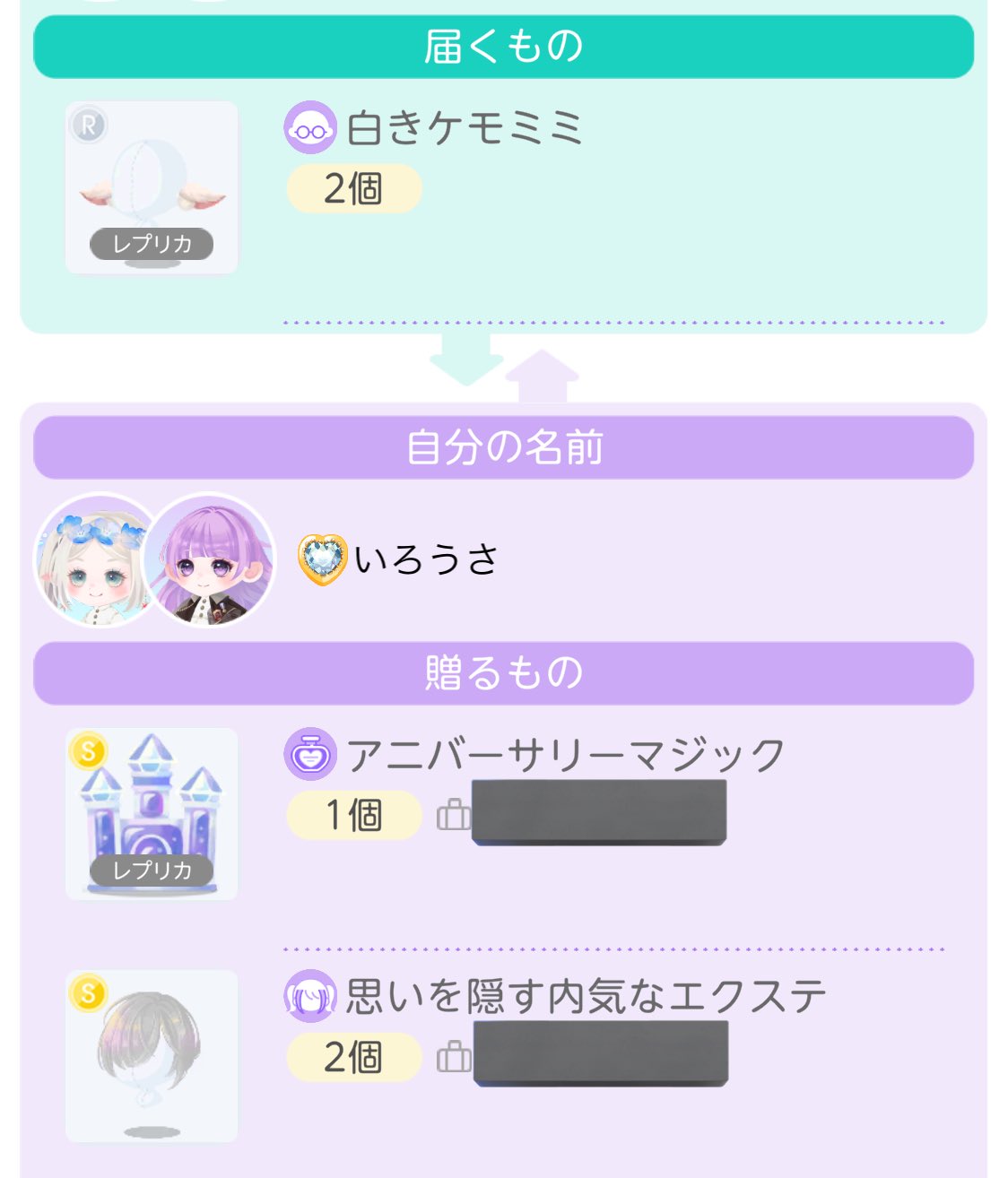Open the flower-crown avatar beside いろうさ

click(90, 561)
